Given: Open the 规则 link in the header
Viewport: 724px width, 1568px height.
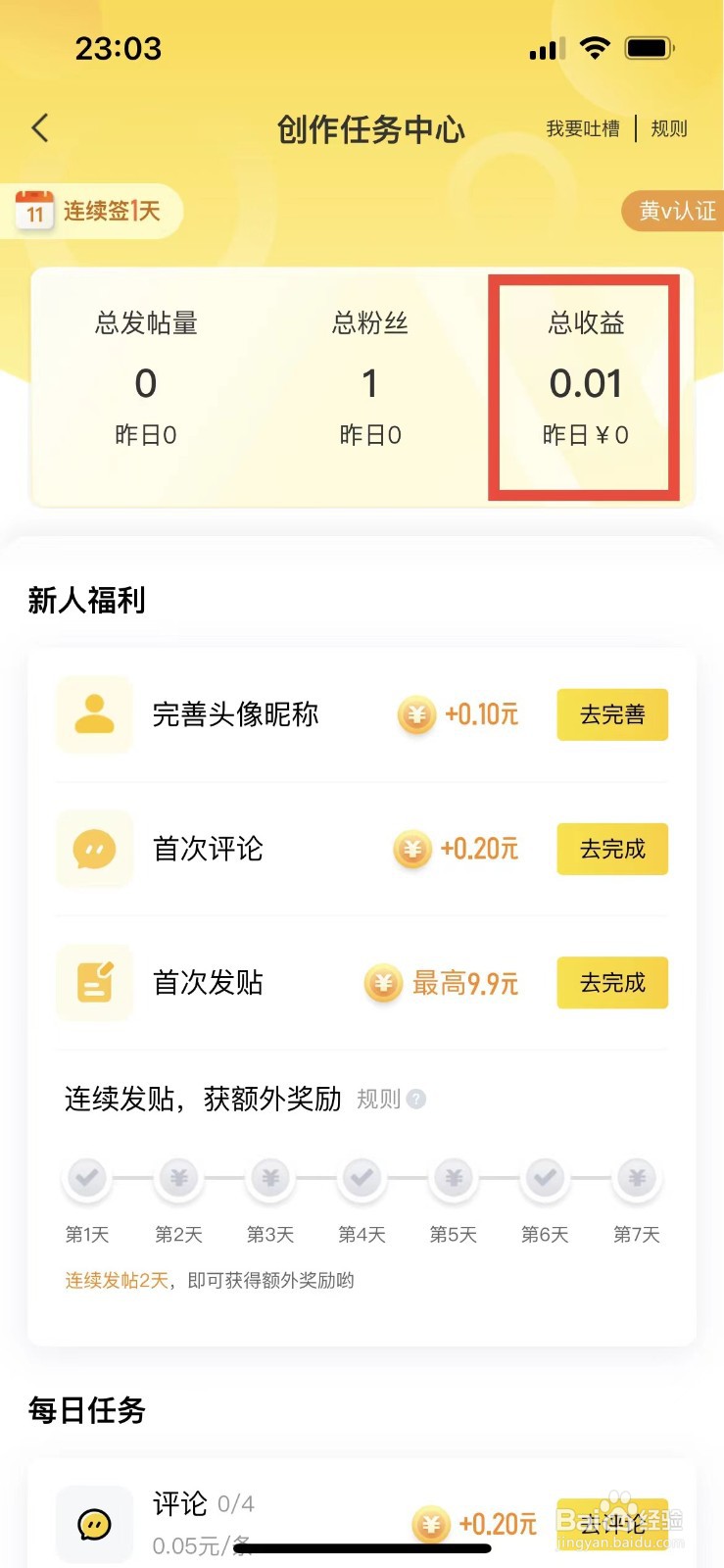Looking at the screenshot, I should coord(669,128).
